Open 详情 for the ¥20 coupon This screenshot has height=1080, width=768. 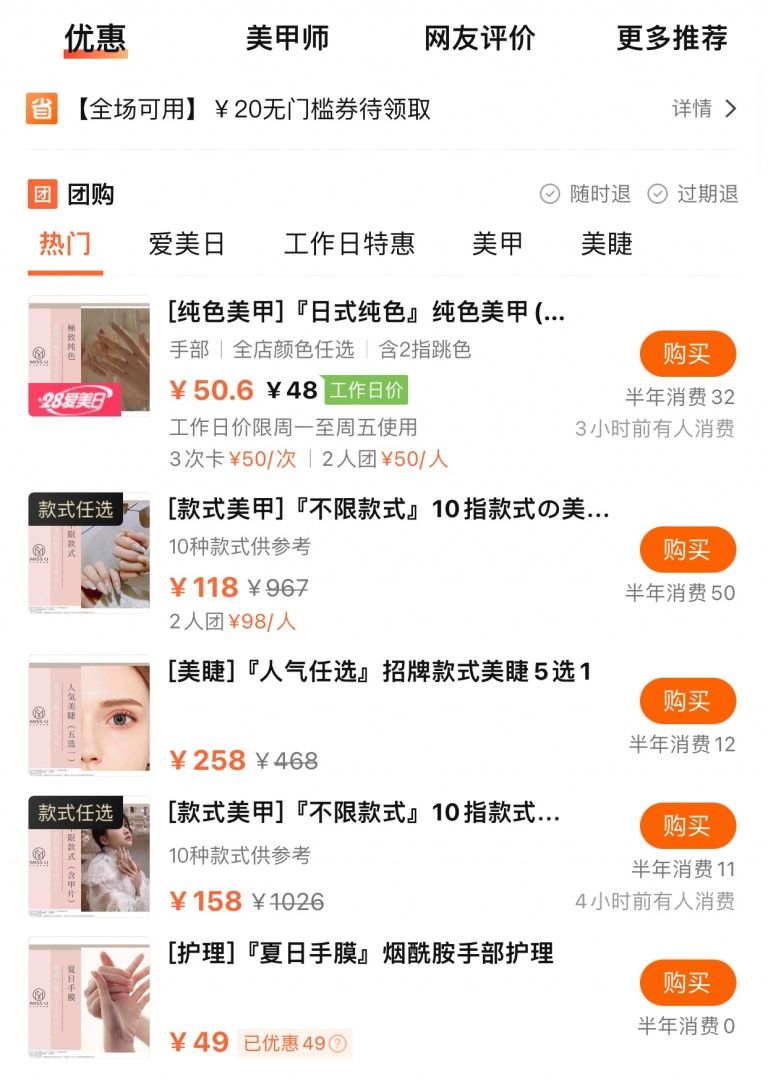(x=704, y=109)
